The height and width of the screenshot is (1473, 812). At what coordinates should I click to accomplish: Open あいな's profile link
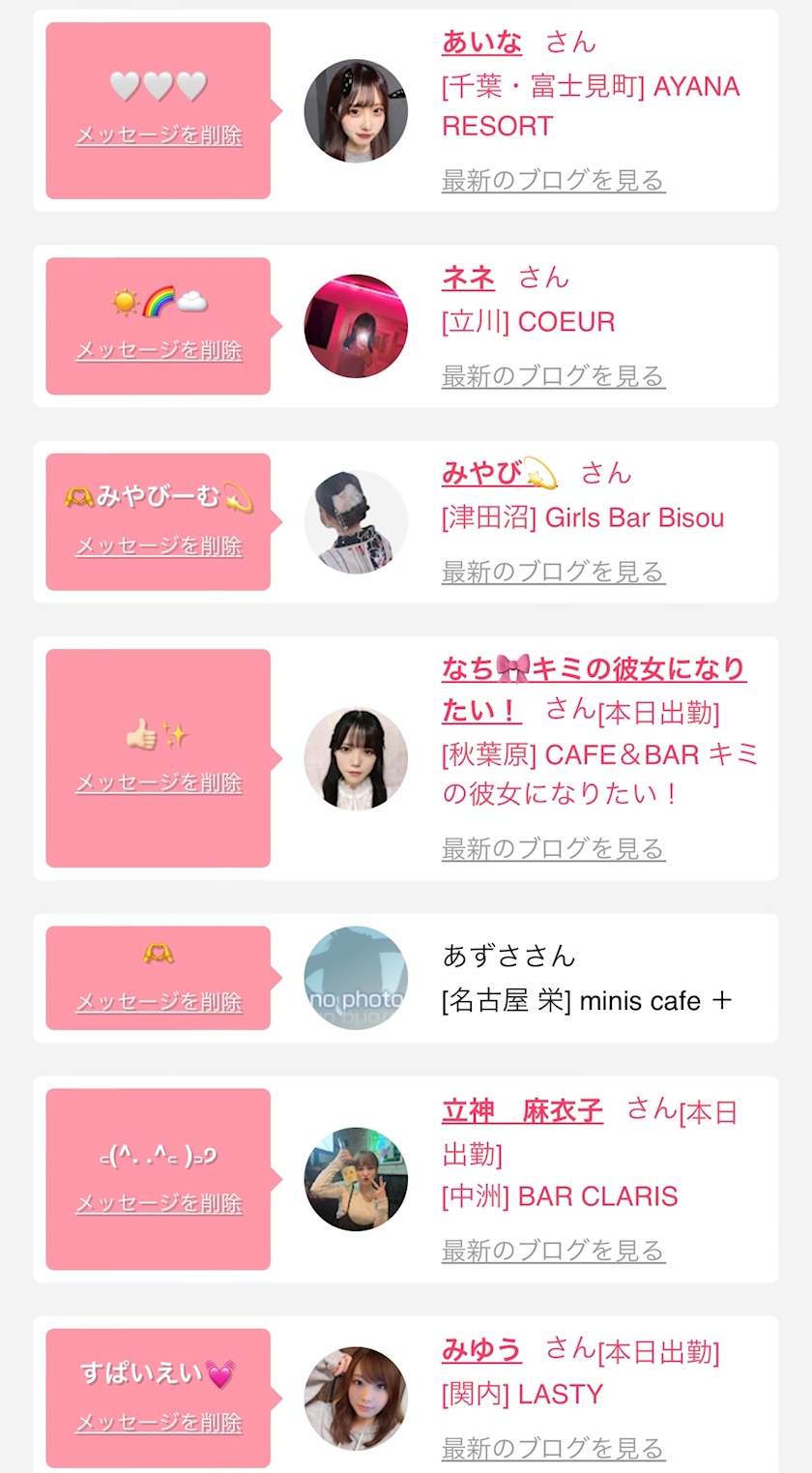(x=481, y=43)
